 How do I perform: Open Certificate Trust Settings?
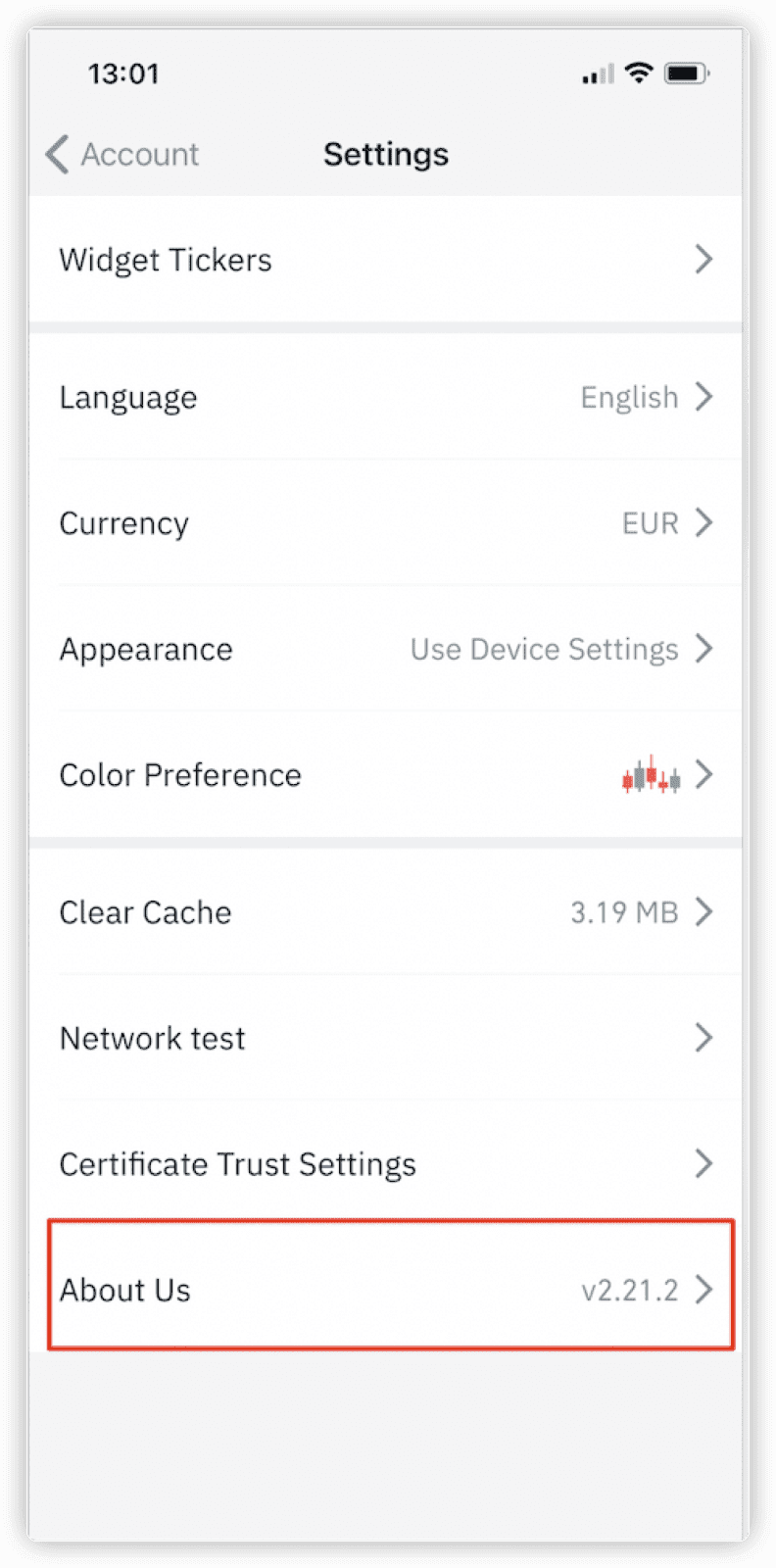386,1164
